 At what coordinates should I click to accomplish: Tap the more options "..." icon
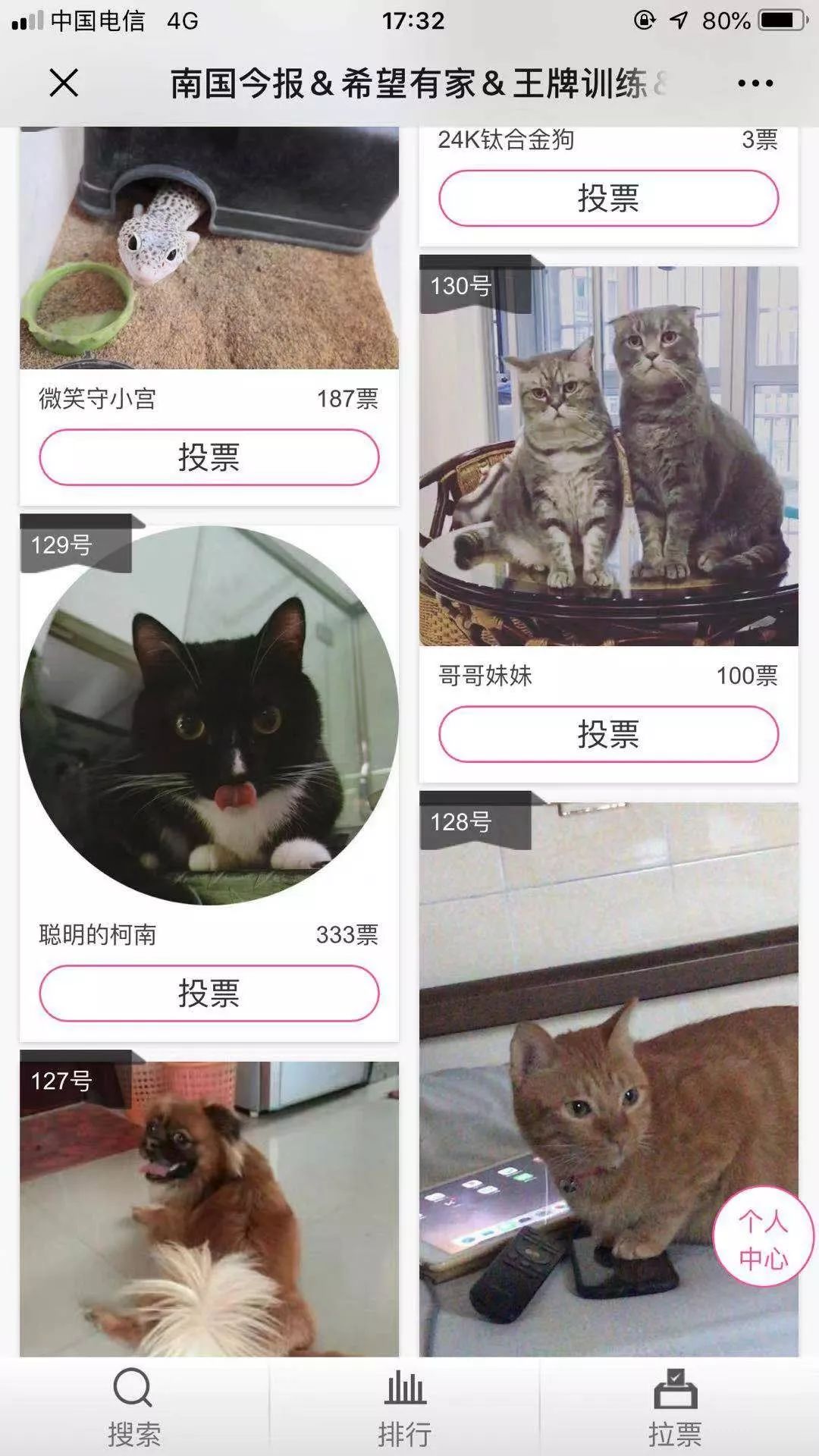point(754,82)
